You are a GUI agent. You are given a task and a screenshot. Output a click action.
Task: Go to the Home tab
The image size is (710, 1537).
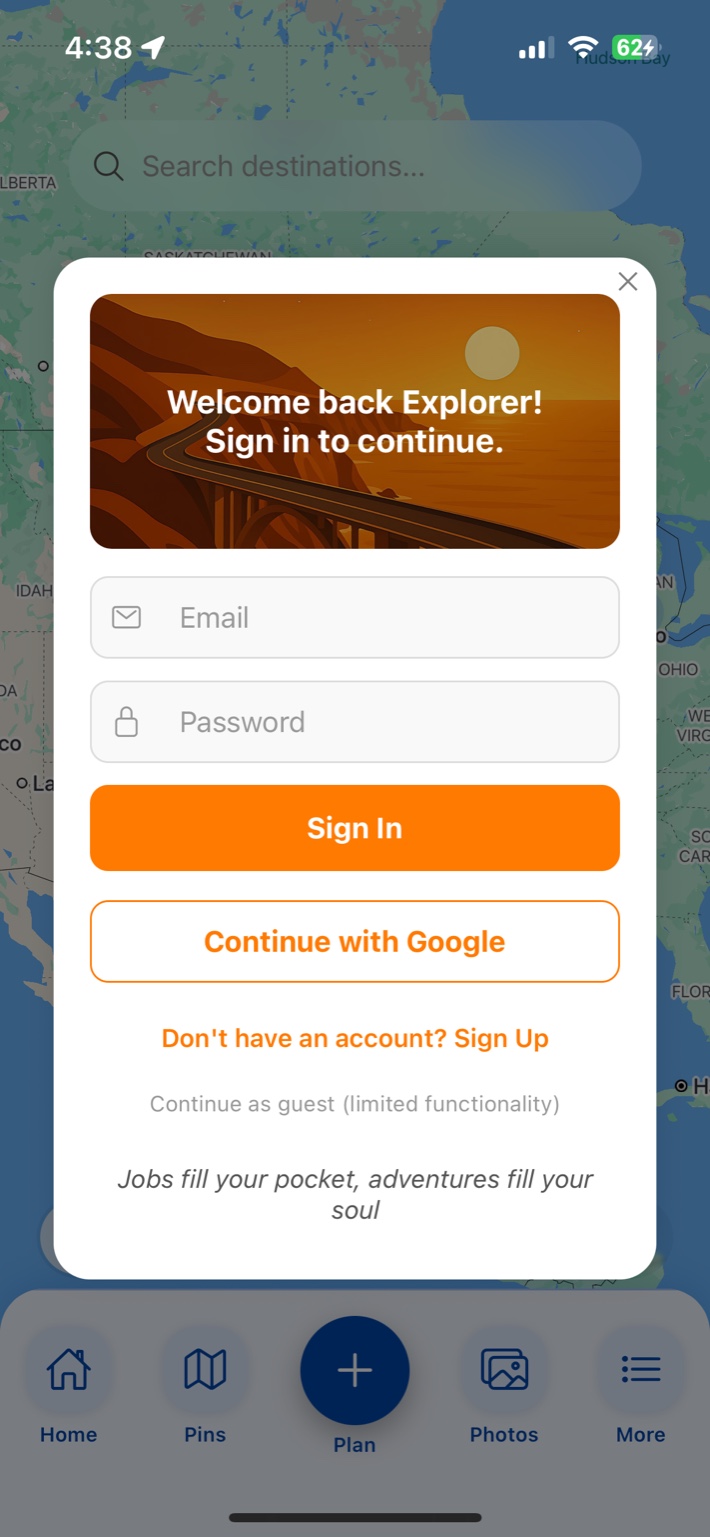point(68,1385)
